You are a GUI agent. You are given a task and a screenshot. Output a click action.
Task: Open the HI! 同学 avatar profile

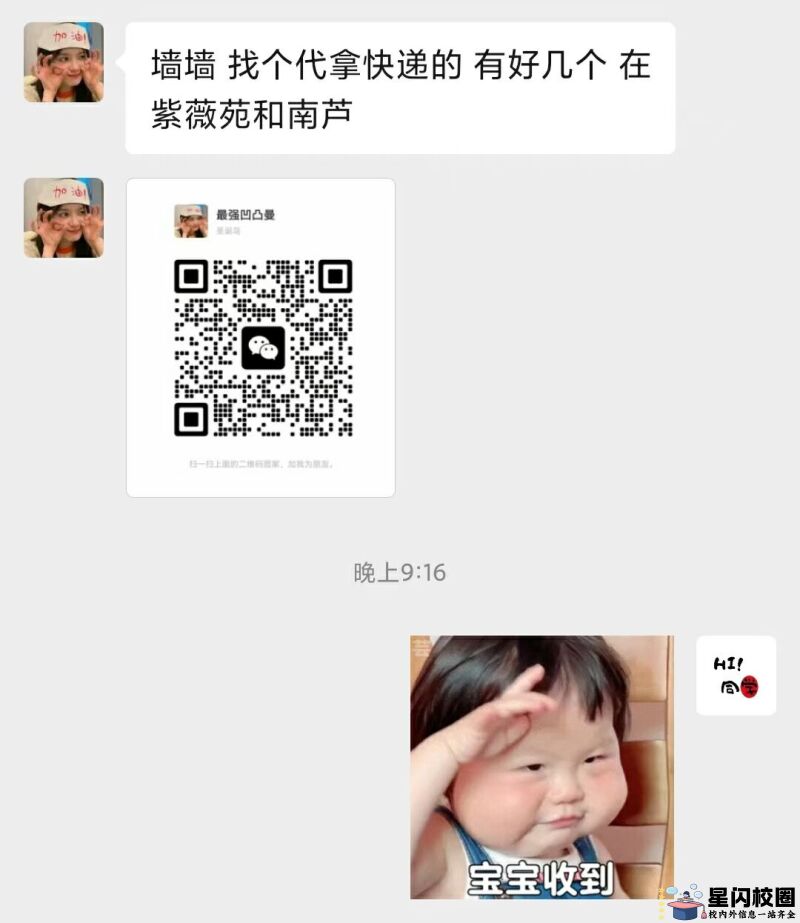736,675
